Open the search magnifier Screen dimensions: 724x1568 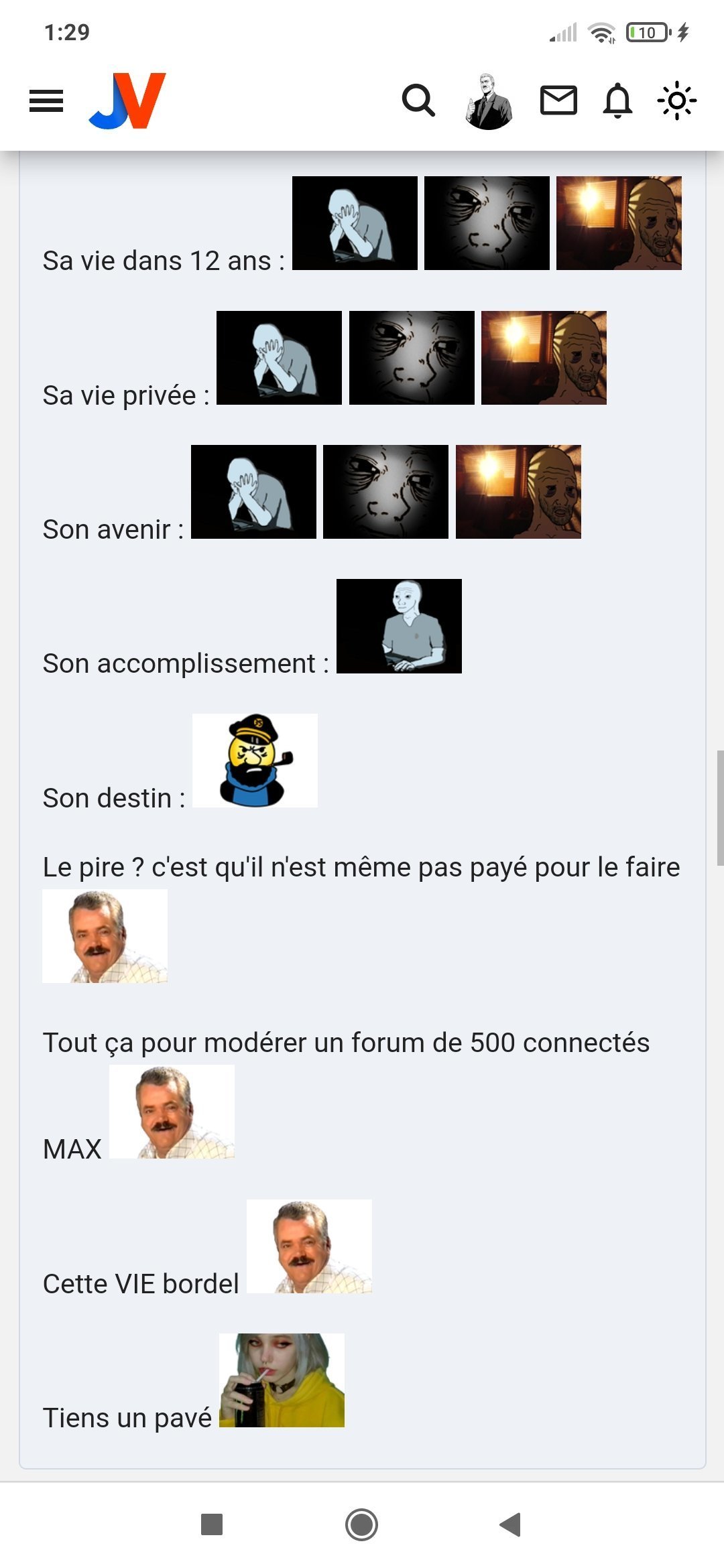(x=418, y=101)
